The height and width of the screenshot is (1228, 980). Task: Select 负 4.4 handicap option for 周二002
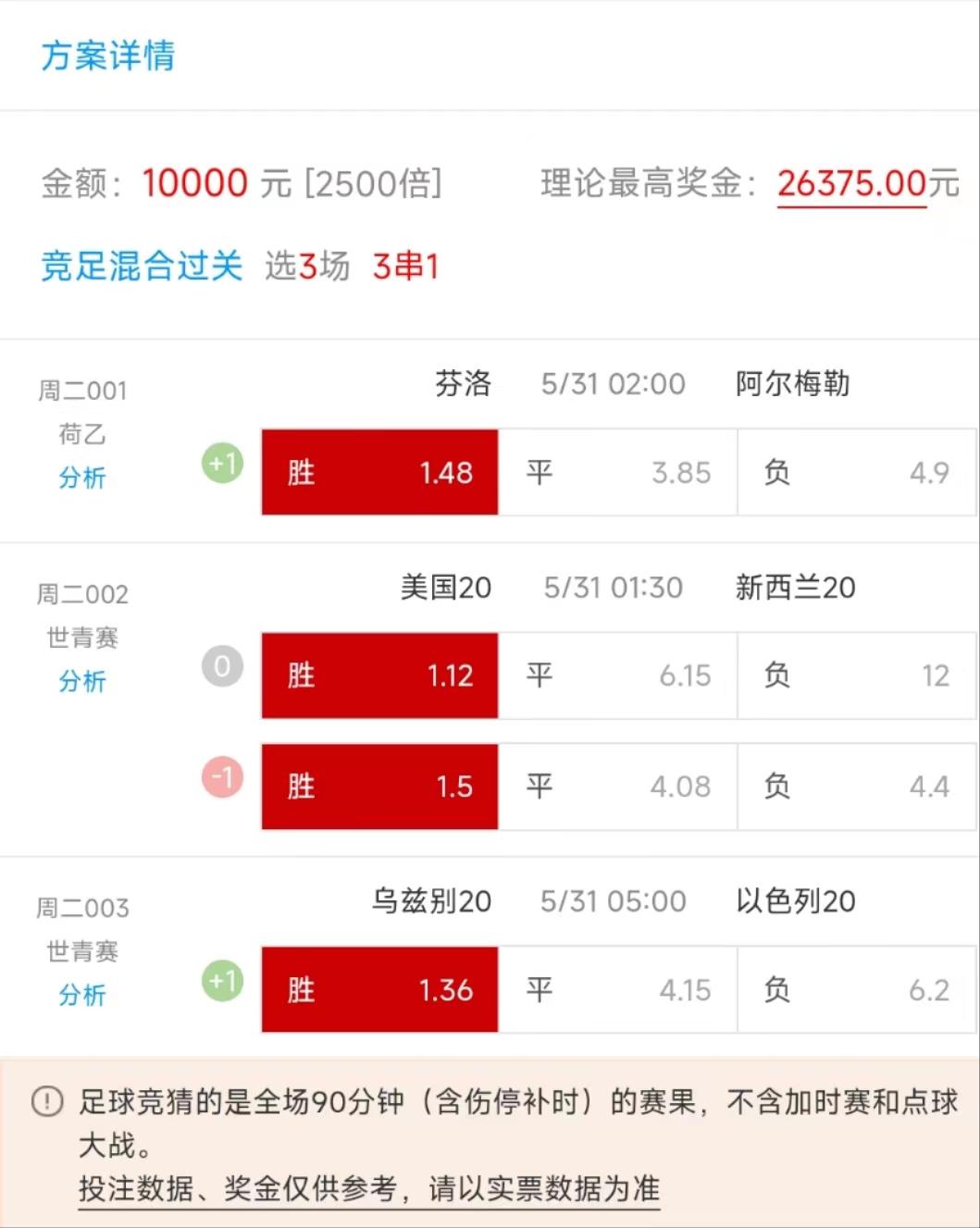(x=856, y=786)
